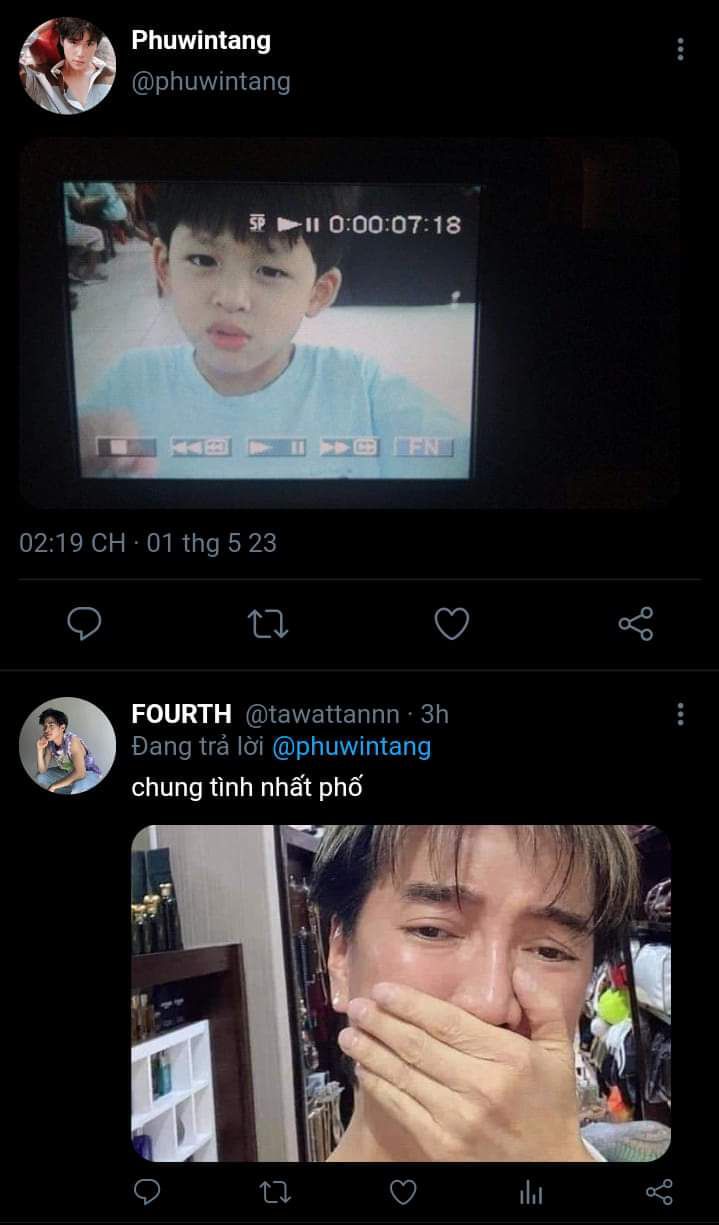Viewport: 719px width, 1225px height.
Task: Retweet FOURTH's reply
Action: click(273, 1191)
